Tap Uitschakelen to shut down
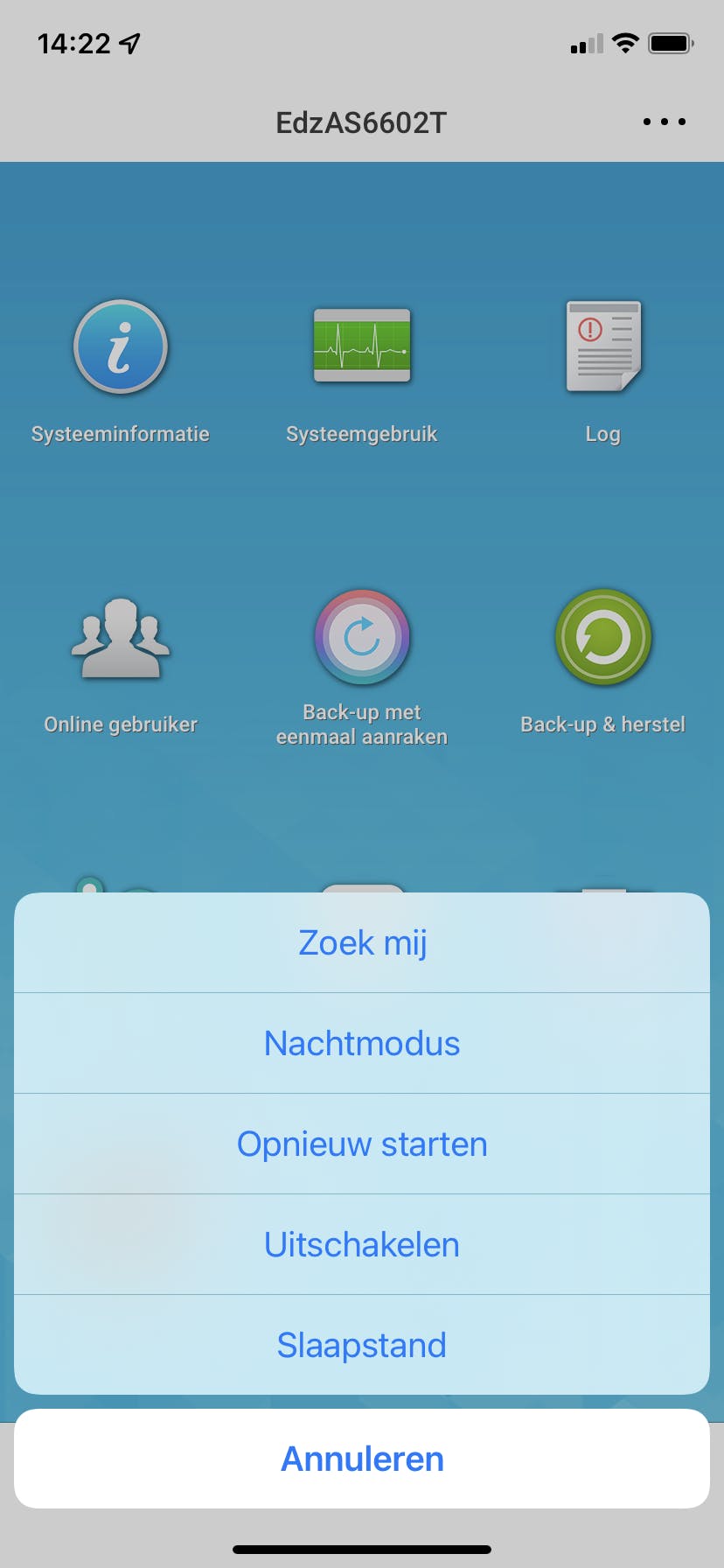Viewport: 724px width, 1568px height. 362,1244
